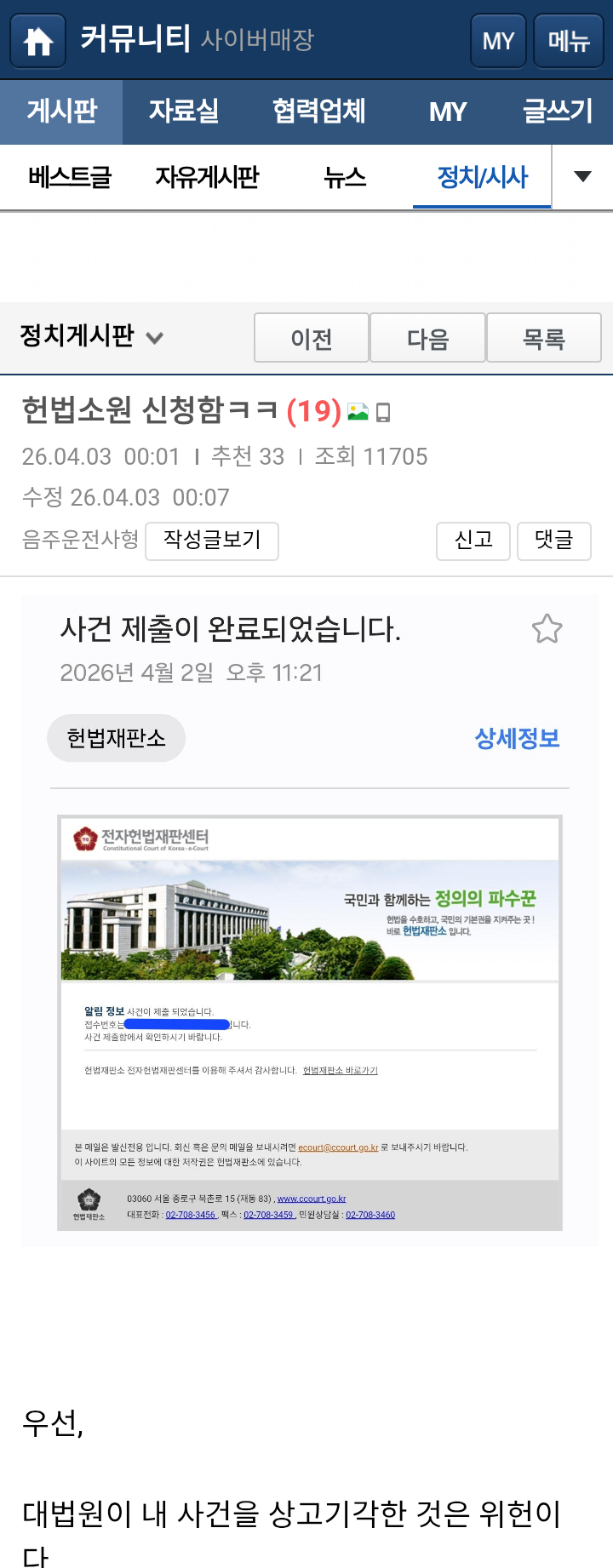Switch to the 자료실 tab
The height and width of the screenshot is (1568, 613).
[185, 112]
